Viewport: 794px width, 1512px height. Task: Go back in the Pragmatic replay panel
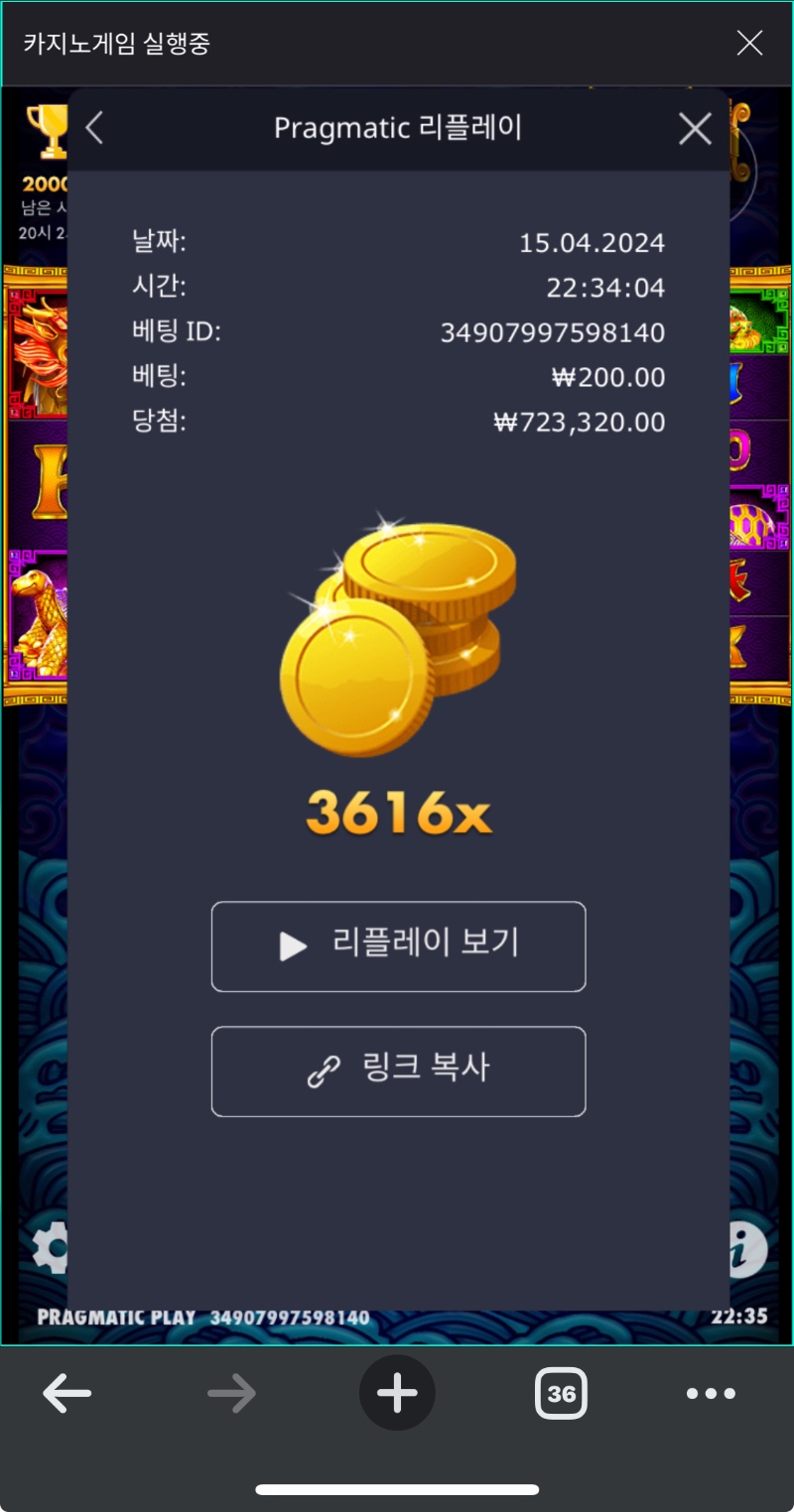coord(94,128)
